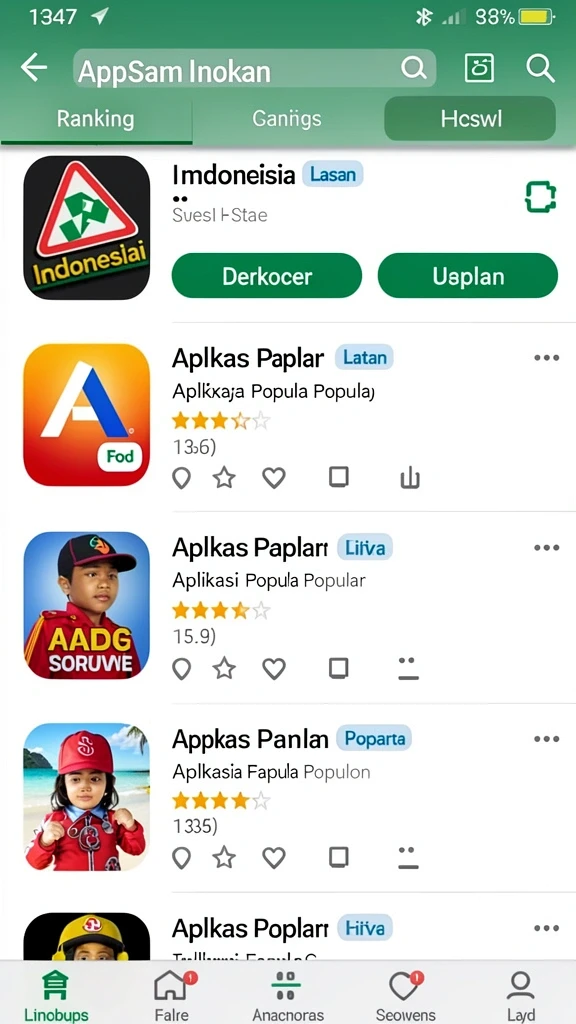Go to the Seowens bottom tab
Viewport: 576px width, 1024px height.
tap(406, 995)
